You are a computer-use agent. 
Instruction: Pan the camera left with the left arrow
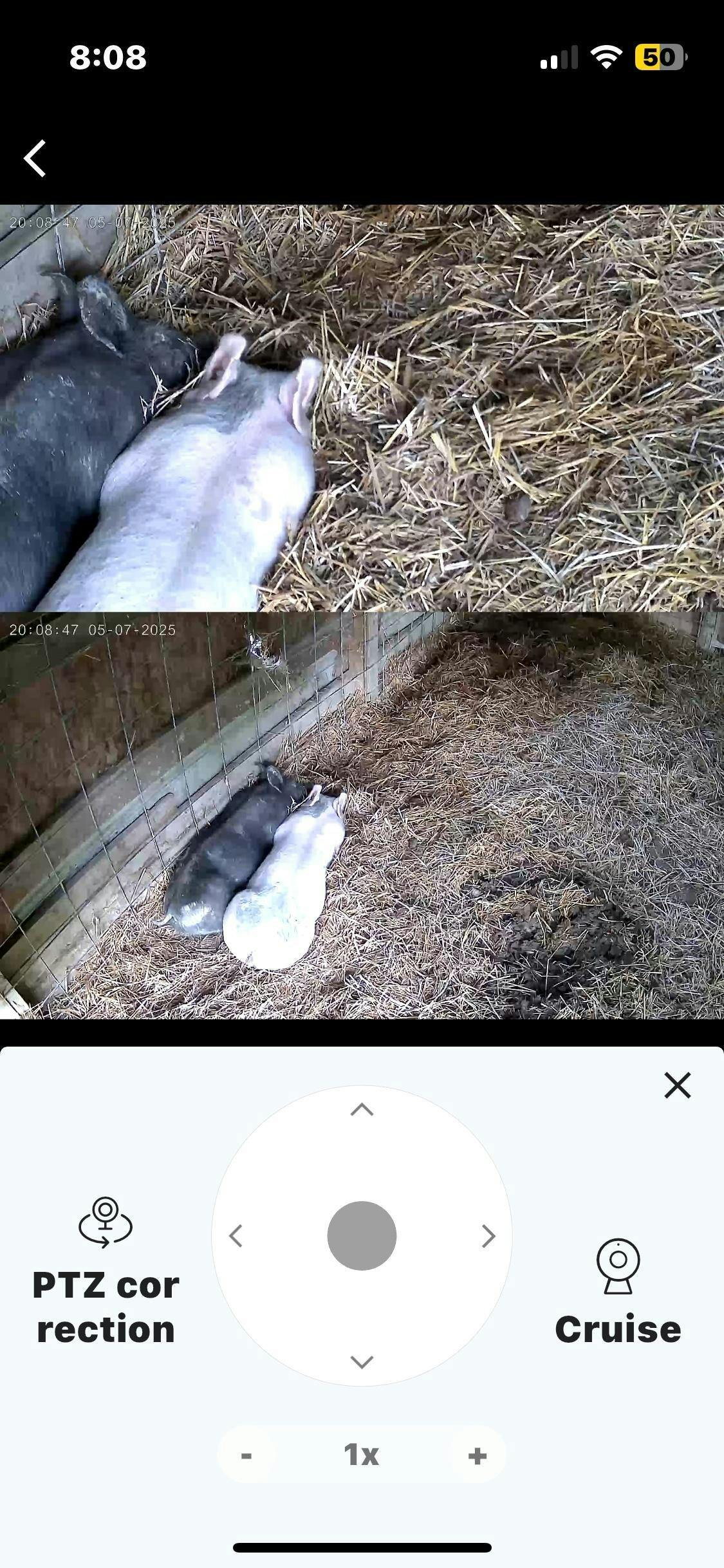(236, 1236)
